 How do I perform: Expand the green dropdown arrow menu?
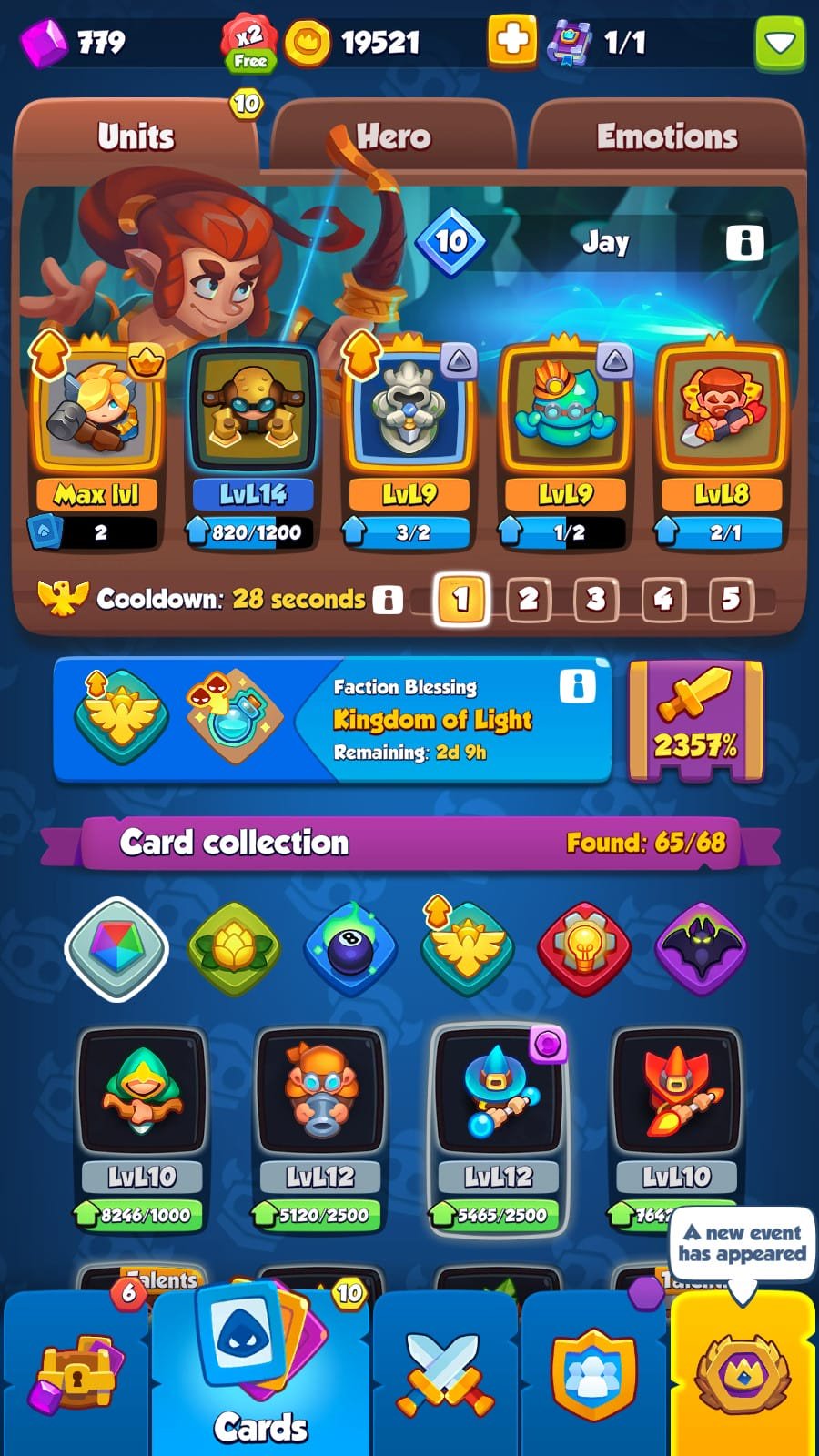(779, 42)
